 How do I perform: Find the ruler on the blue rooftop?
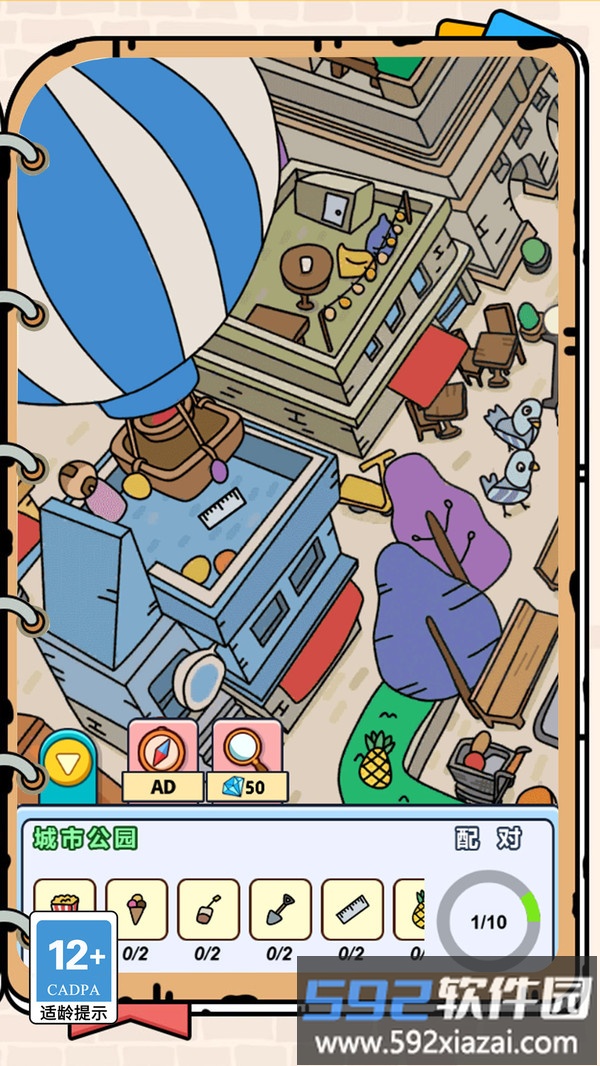coord(222,509)
